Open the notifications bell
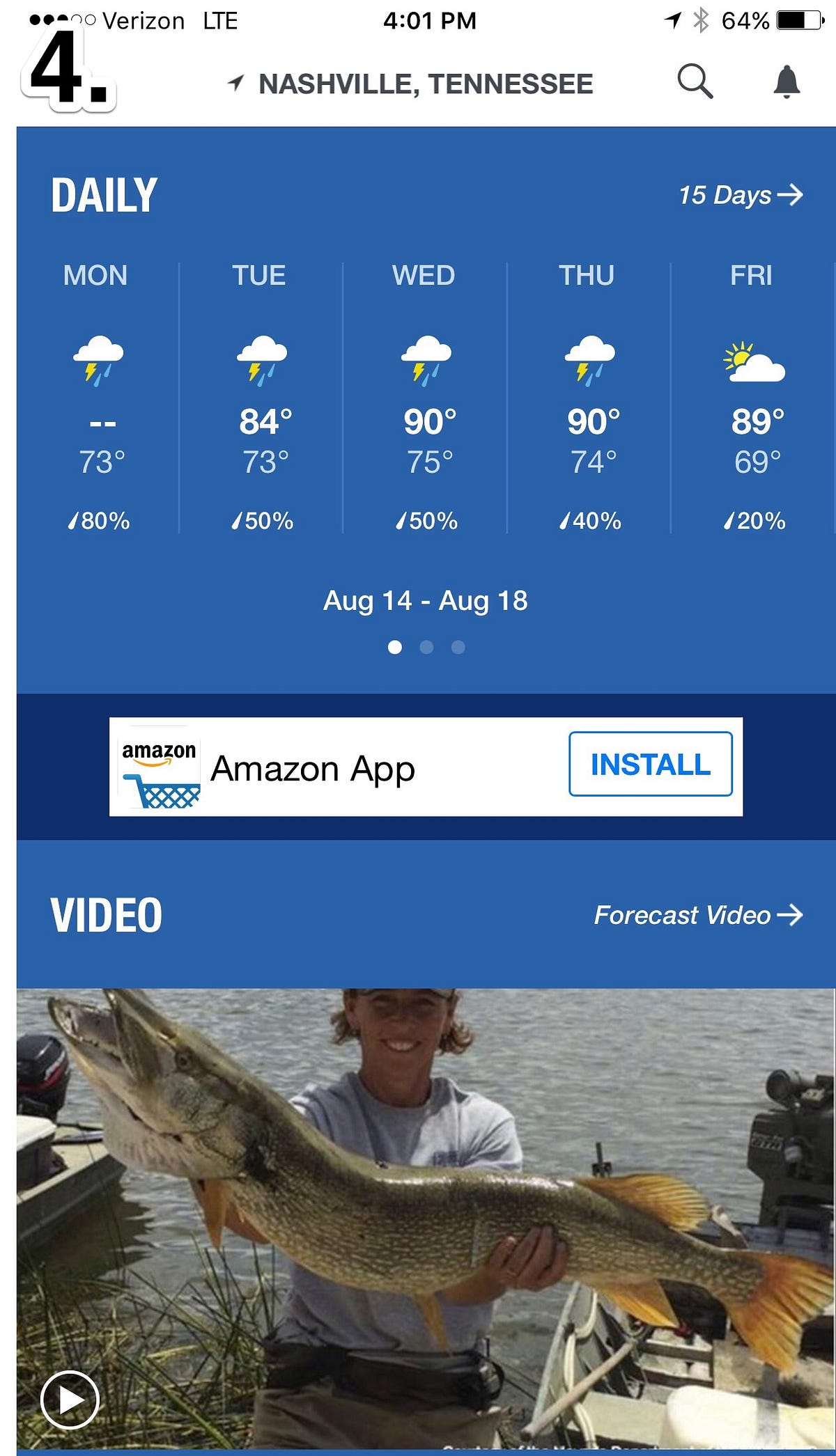This screenshot has width=836, height=1456. [787, 82]
